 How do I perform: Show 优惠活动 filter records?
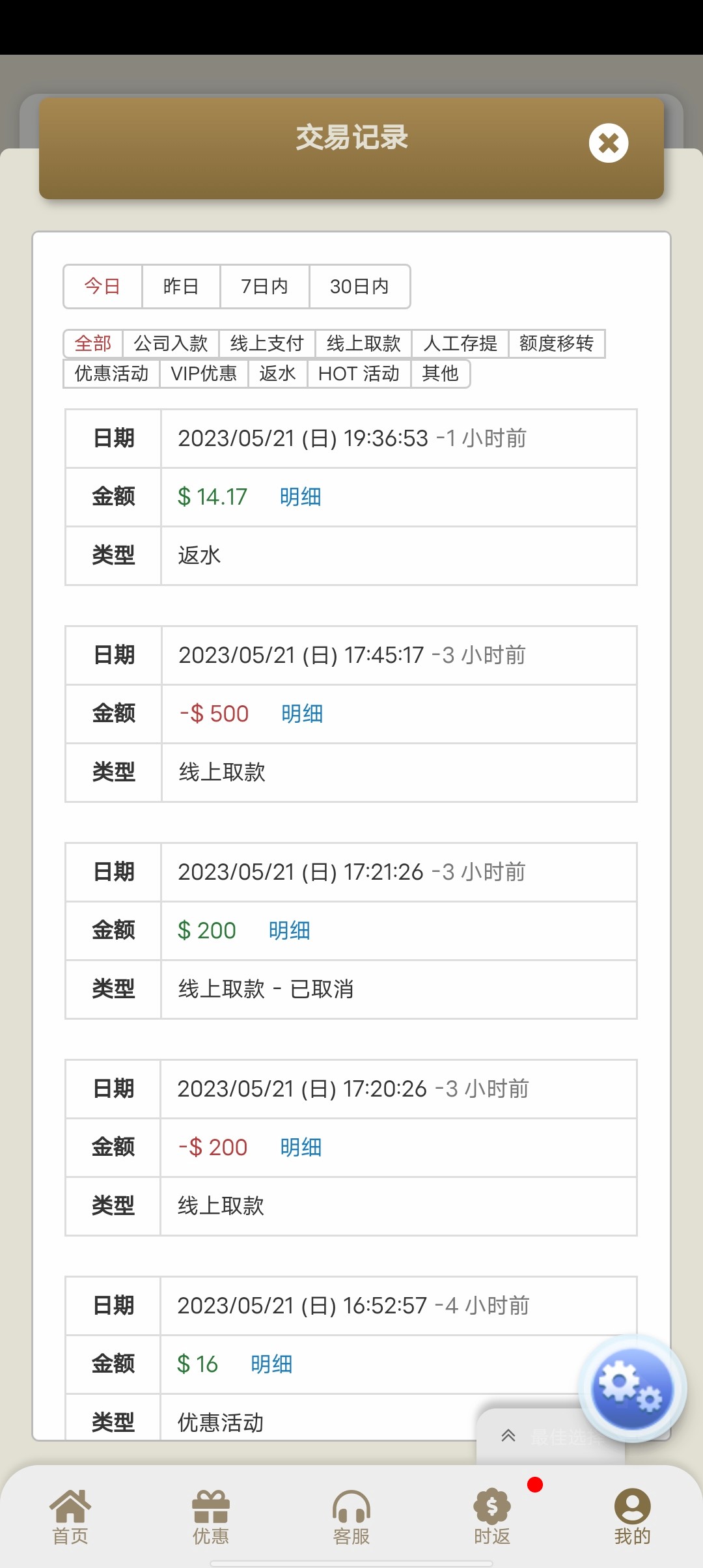tap(111, 374)
